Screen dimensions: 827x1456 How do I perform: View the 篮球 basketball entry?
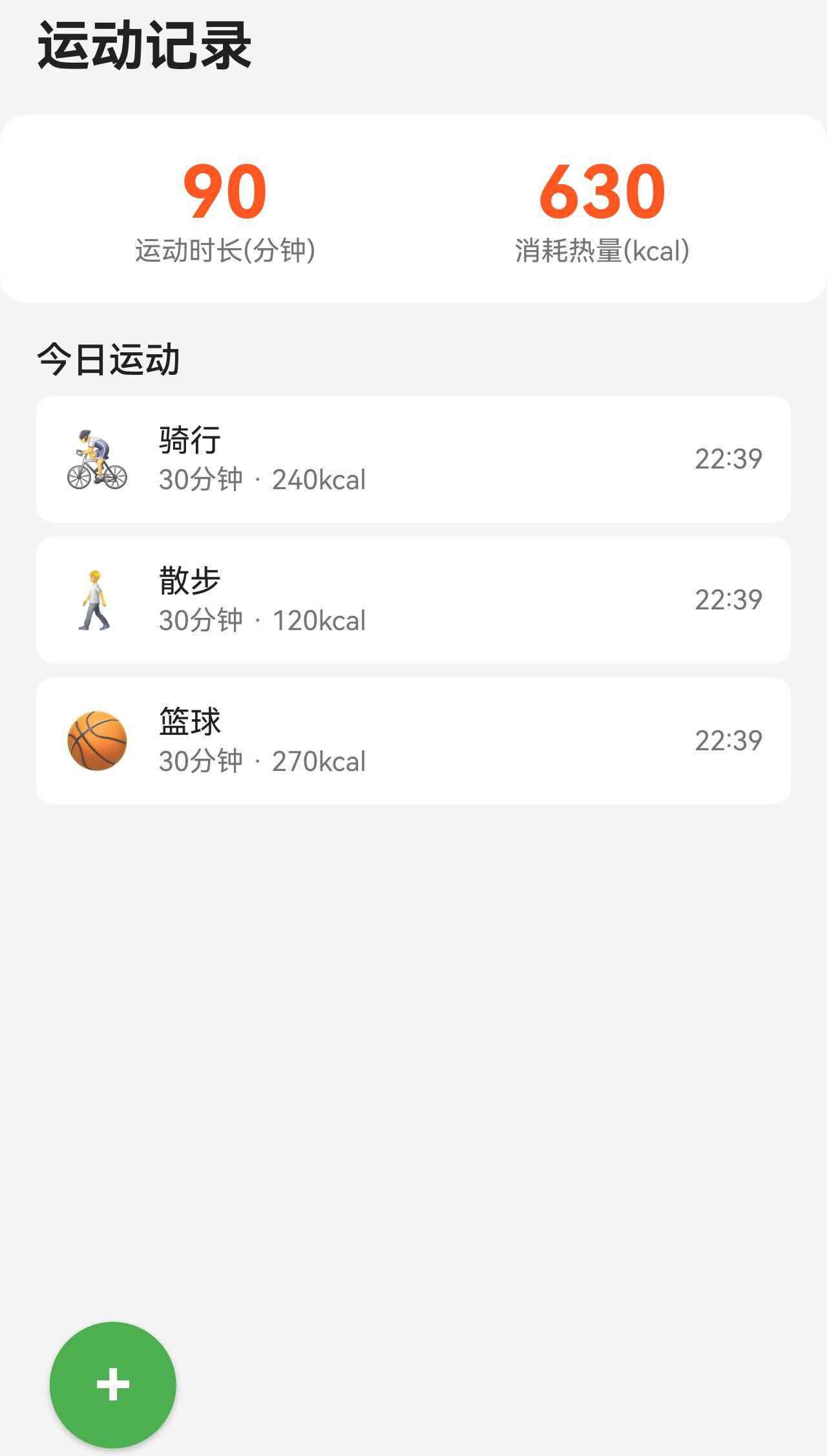point(413,741)
